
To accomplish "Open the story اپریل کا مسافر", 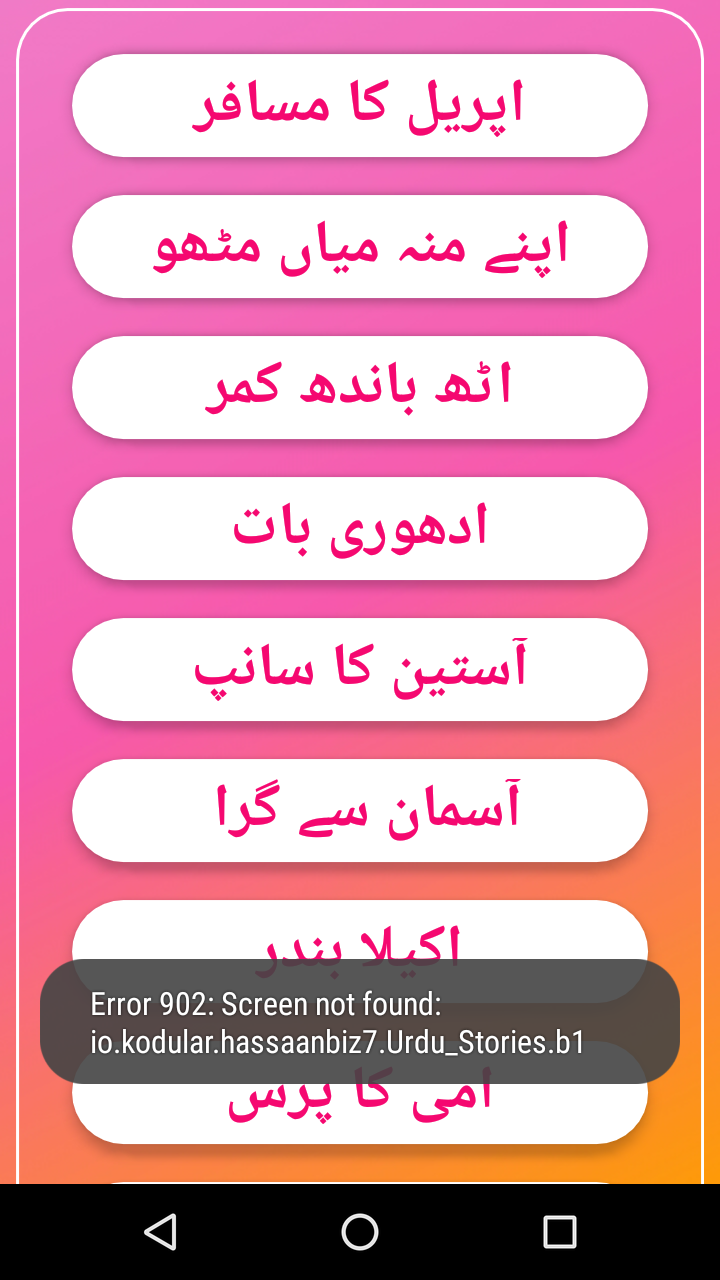I will (x=360, y=106).
